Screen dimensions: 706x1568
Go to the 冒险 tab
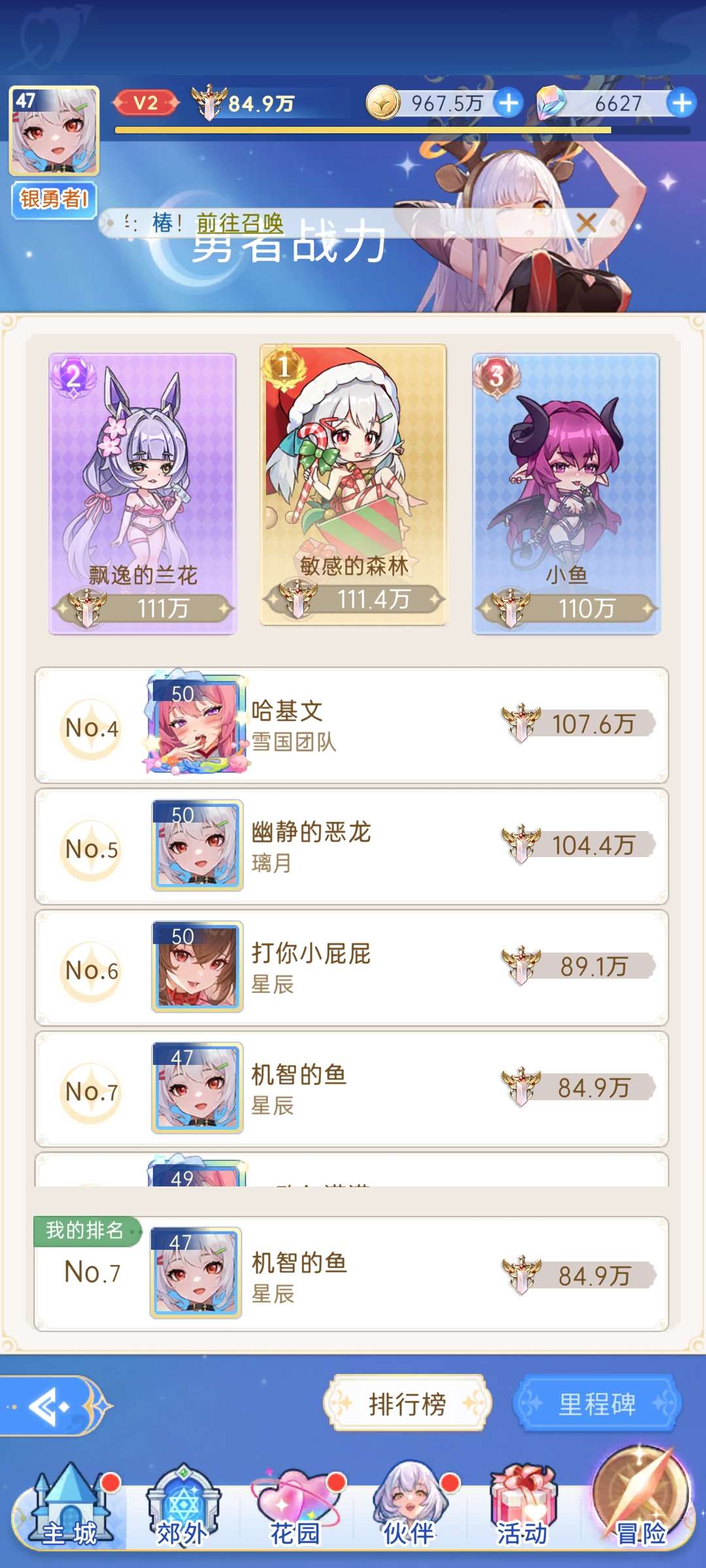click(x=641, y=1500)
